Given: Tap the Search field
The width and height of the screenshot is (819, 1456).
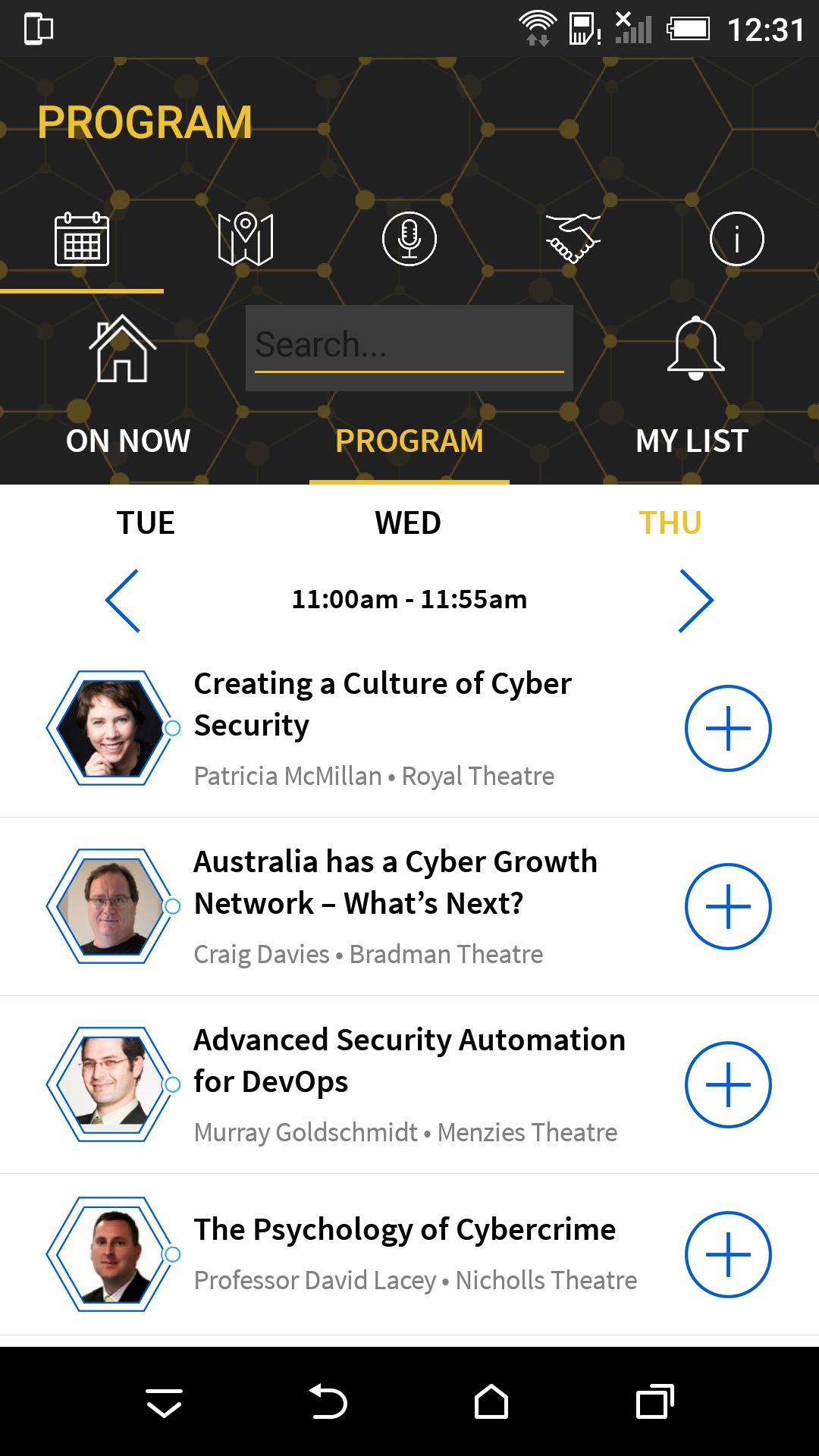Looking at the screenshot, I should (409, 347).
